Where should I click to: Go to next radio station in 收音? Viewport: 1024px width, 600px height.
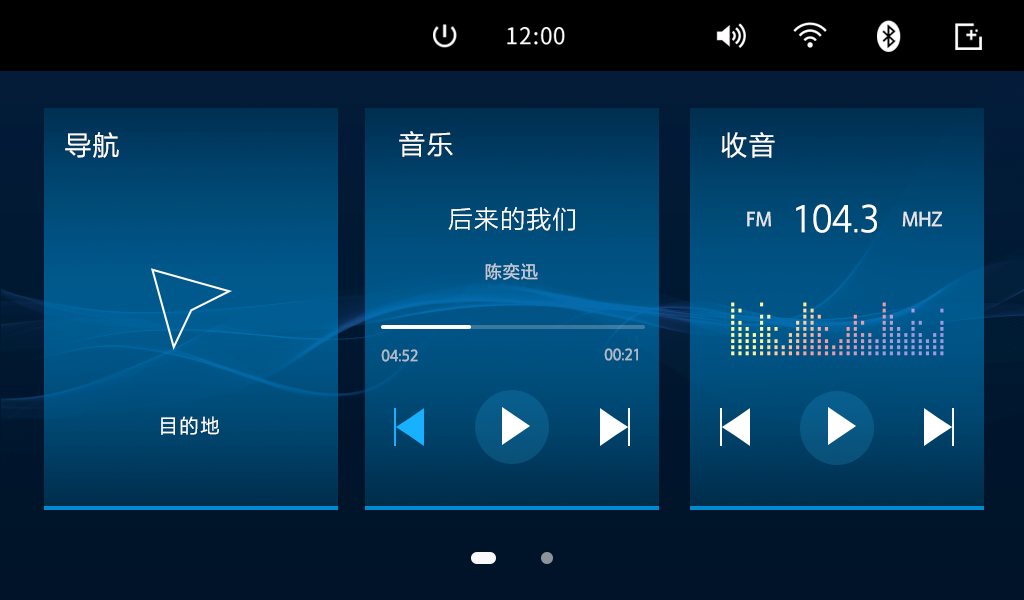click(x=939, y=427)
